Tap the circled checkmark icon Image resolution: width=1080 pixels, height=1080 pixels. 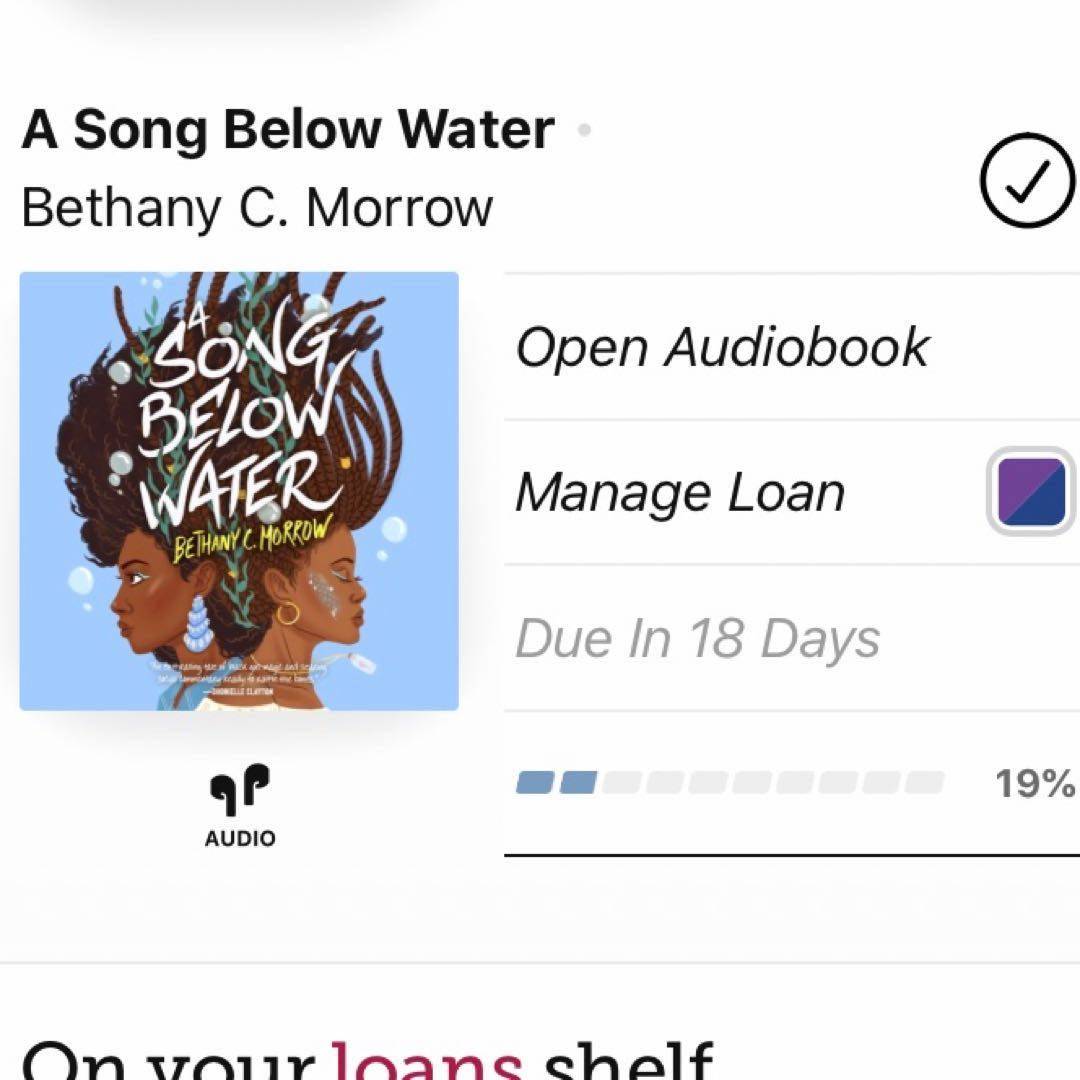[1027, 182]
